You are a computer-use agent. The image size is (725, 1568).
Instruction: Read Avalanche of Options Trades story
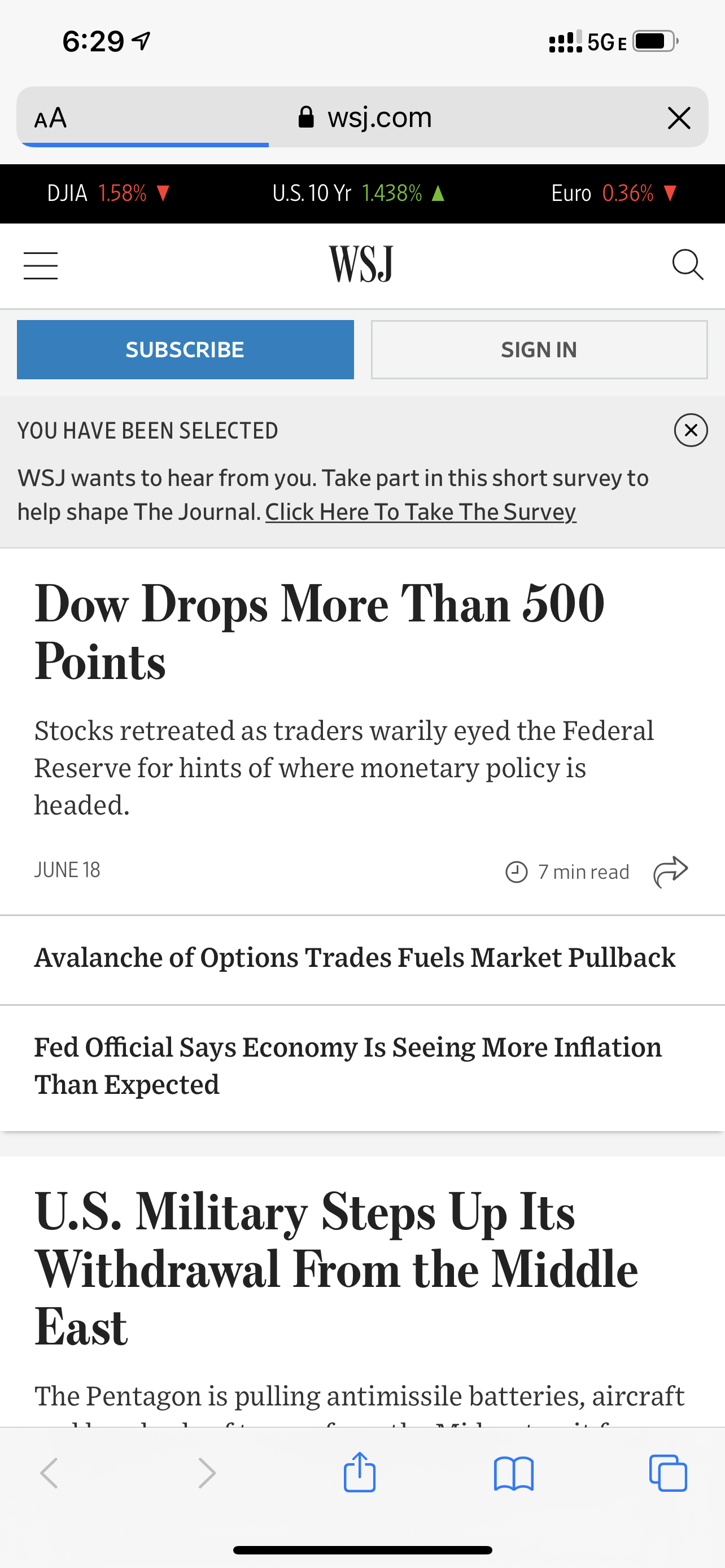pos(354,957)
